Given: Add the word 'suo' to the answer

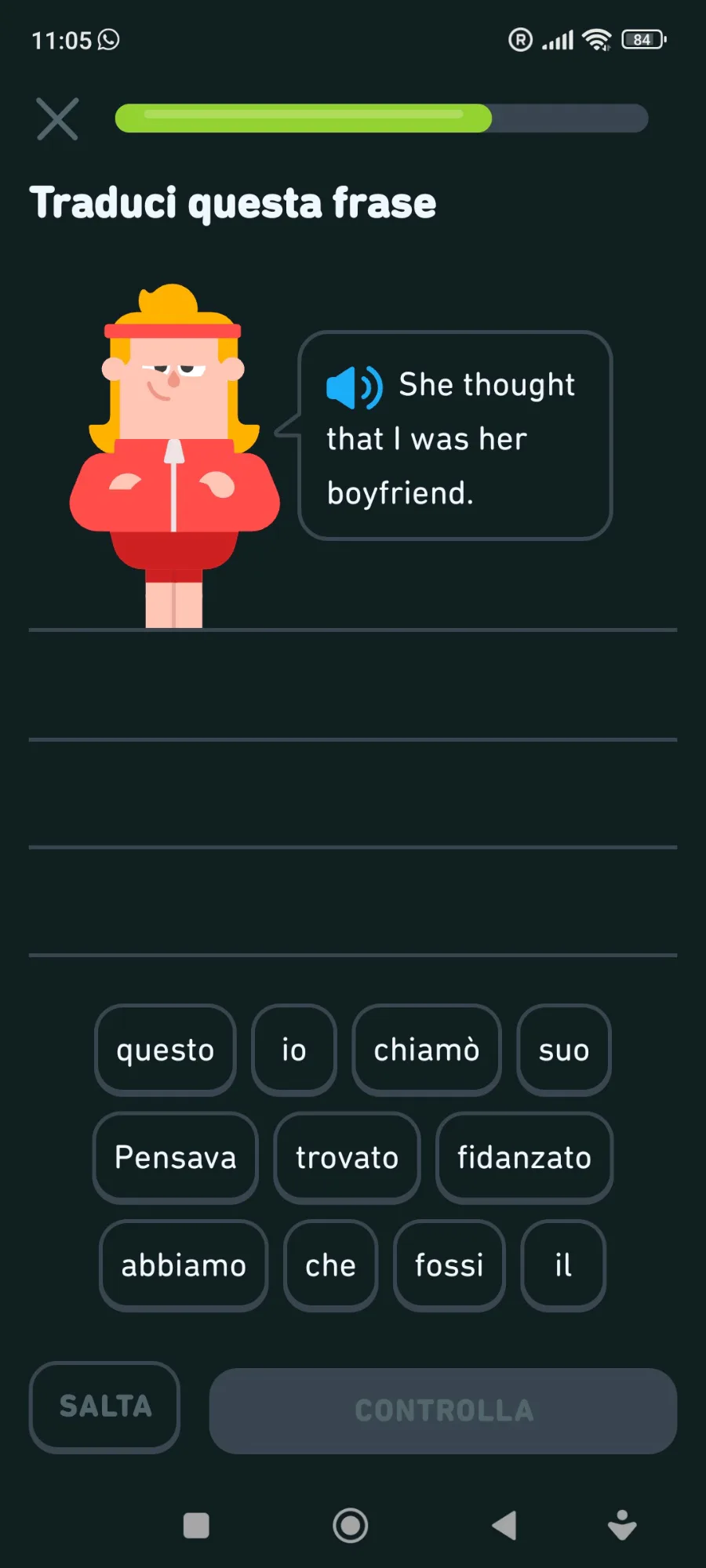Looking at the screenshot, I should tap(563, 1050).
